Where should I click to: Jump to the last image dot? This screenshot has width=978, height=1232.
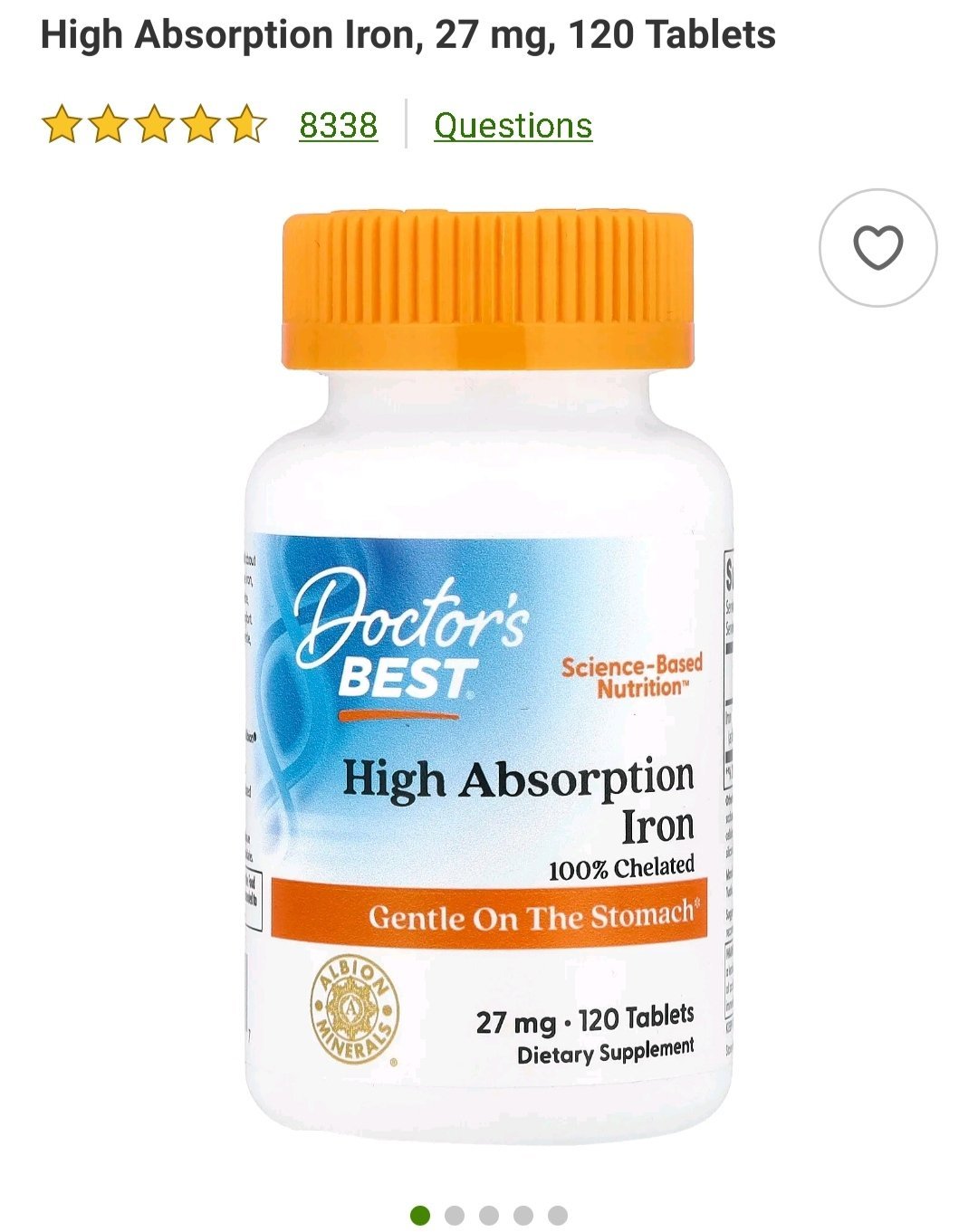point(558,1215)
